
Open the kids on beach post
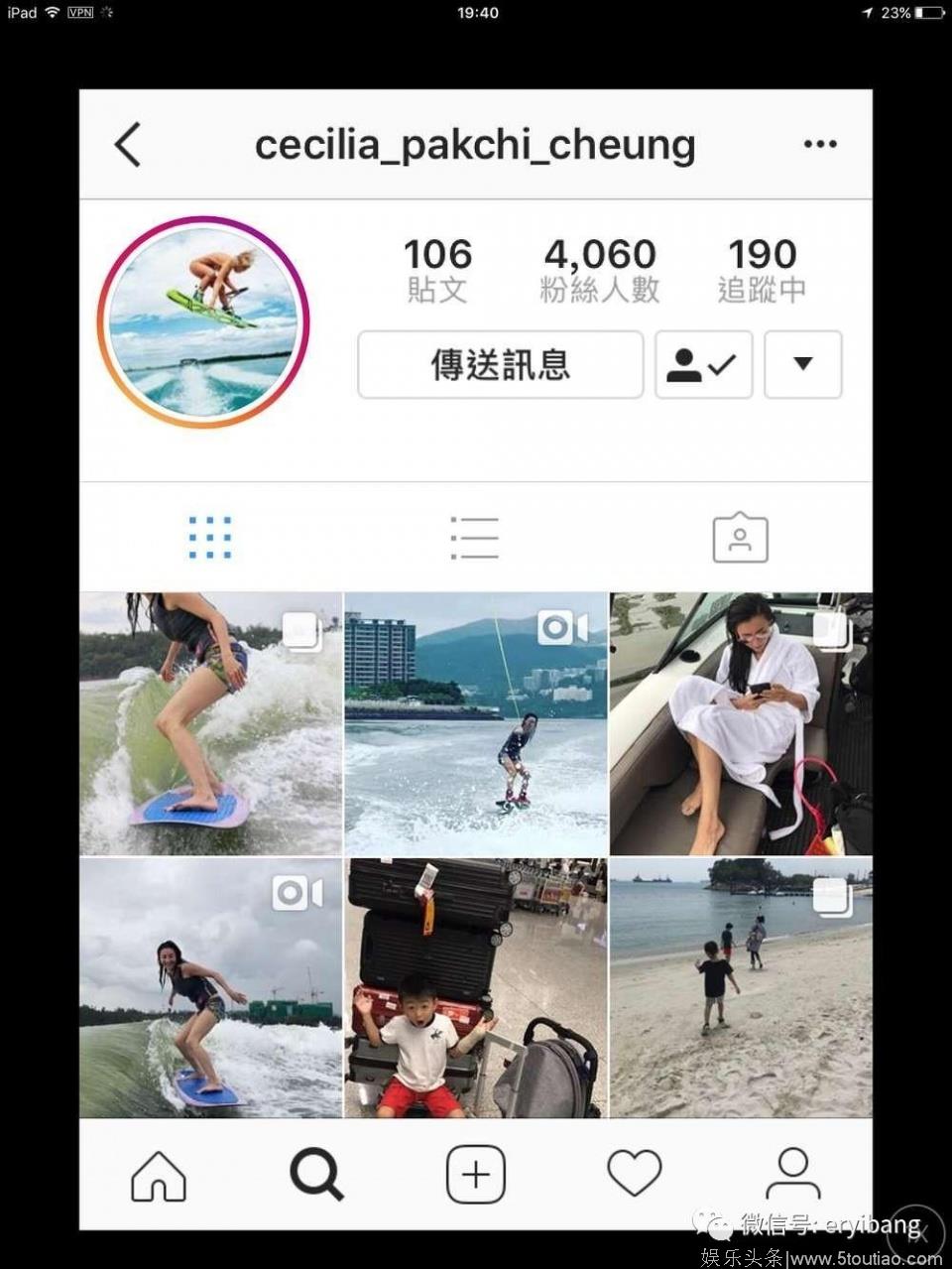pos(741,988)
